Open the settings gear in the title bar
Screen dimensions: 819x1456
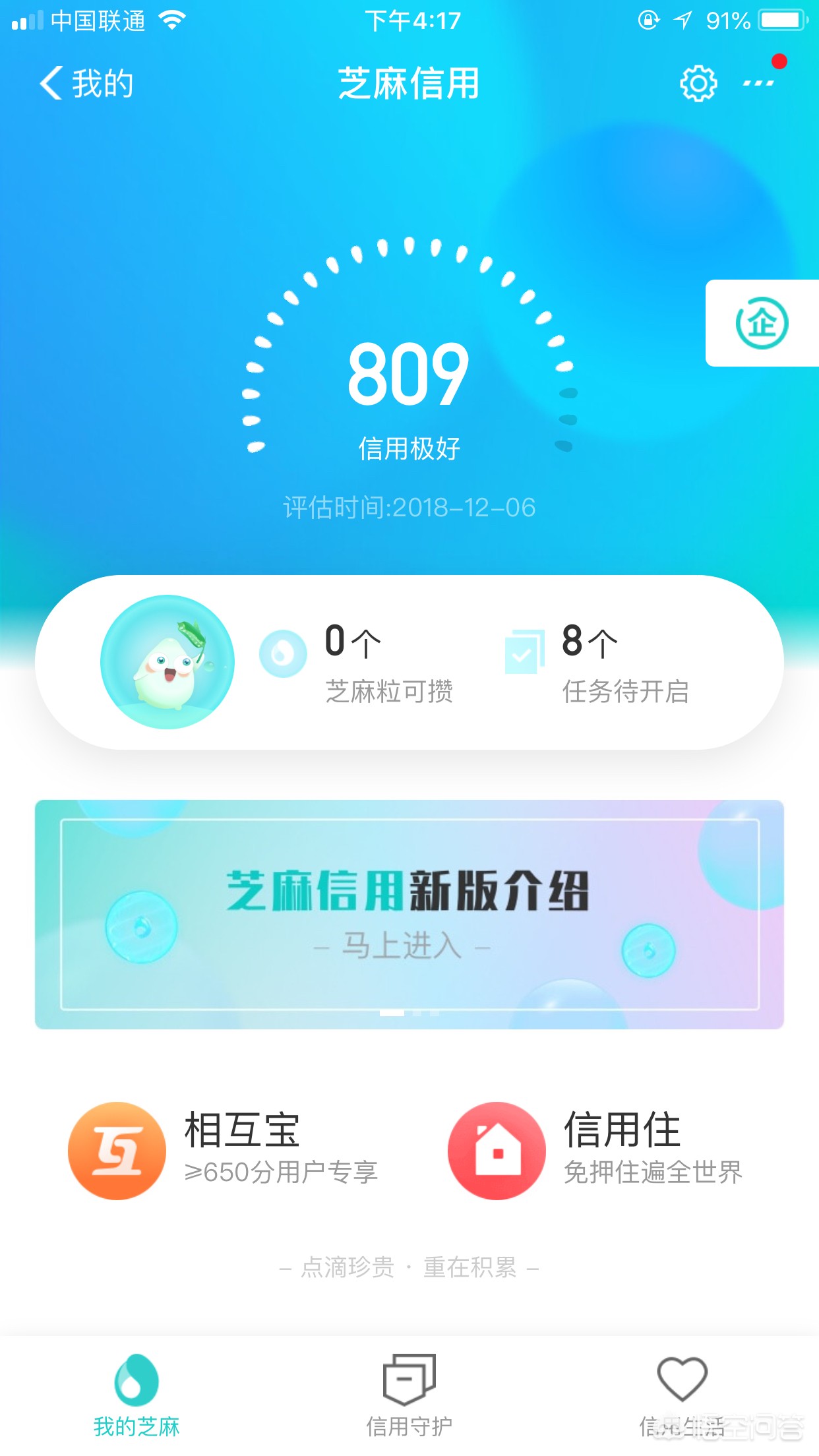pyautogui.click(x=697, y=84)
